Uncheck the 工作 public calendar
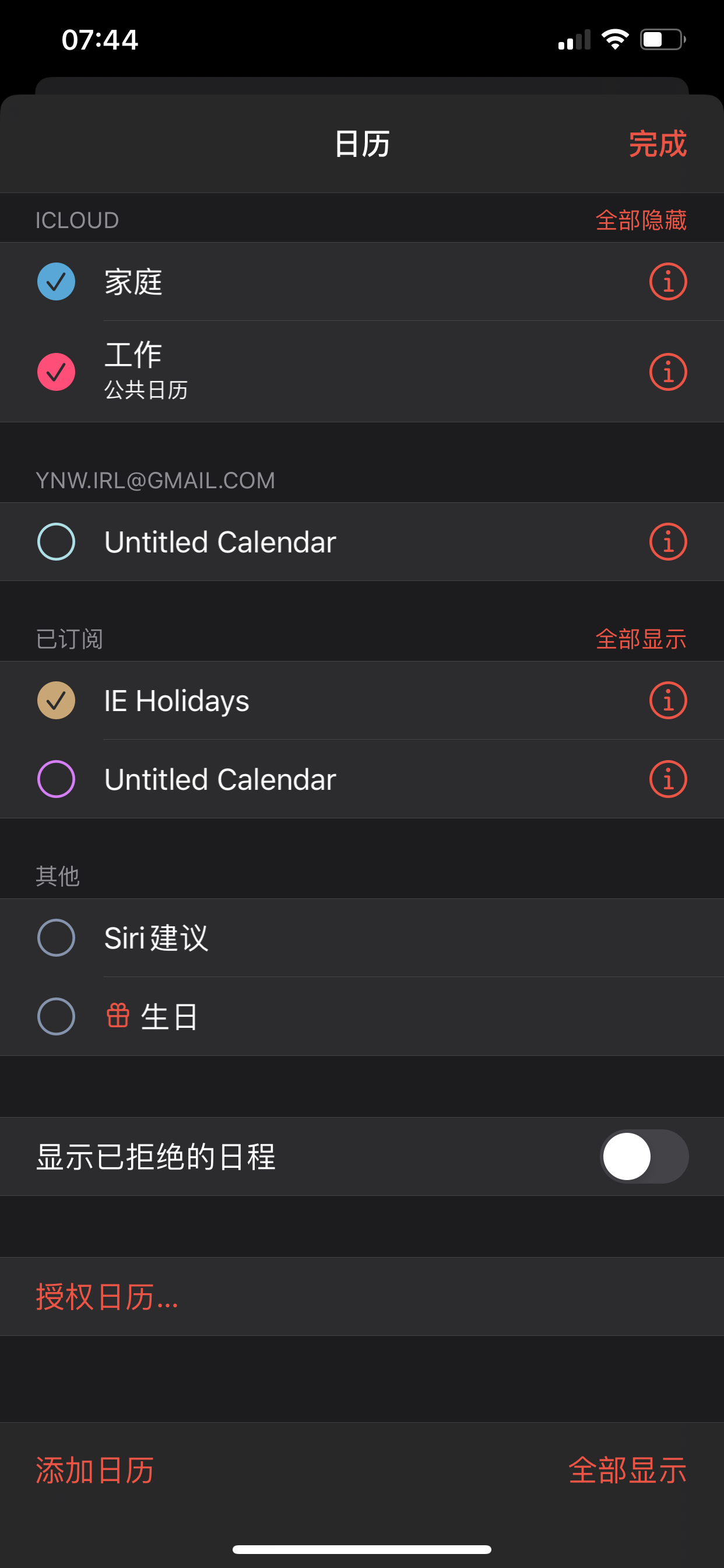 56,372
